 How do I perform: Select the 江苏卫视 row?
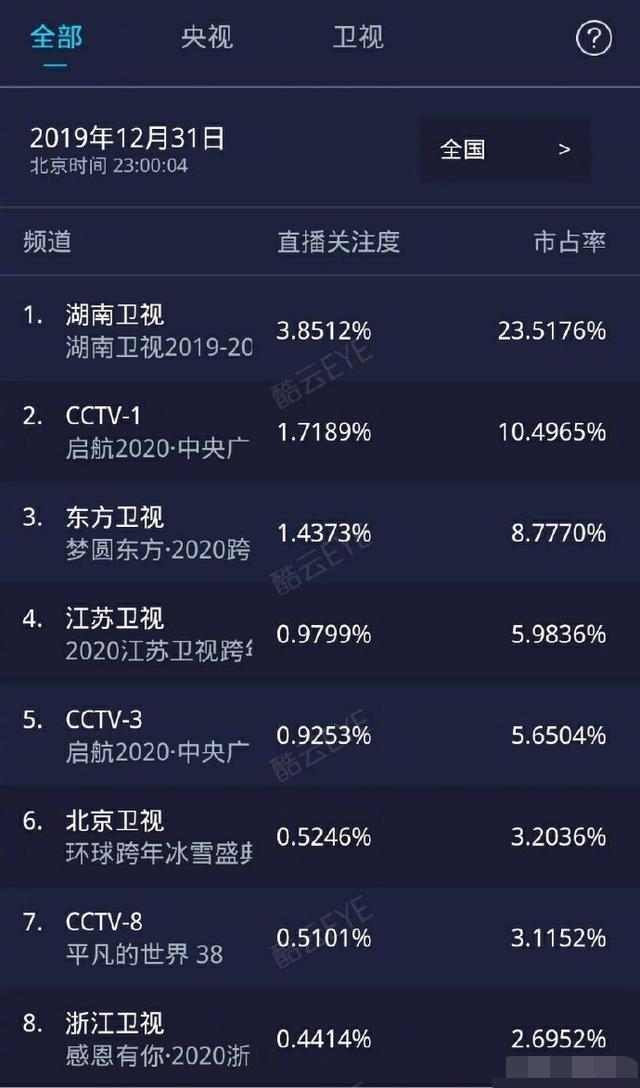tap(320, 634)
